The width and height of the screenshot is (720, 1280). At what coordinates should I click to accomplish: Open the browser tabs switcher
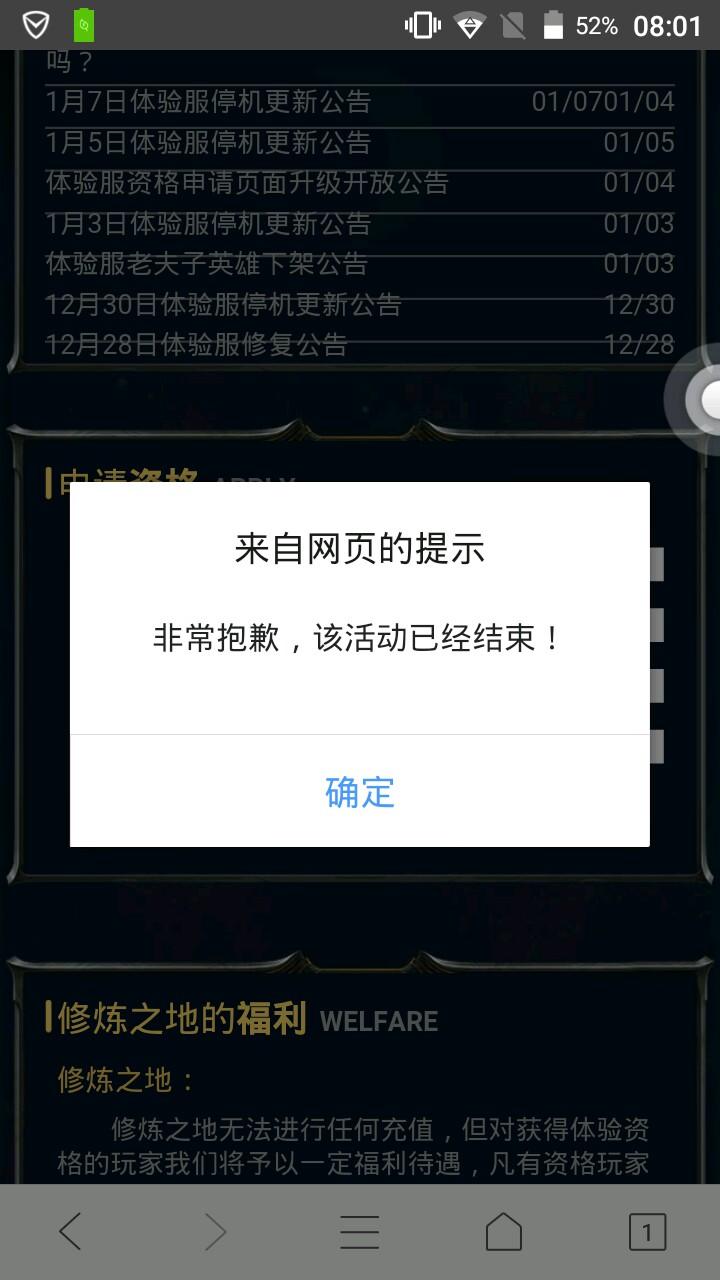[647, 1232]
